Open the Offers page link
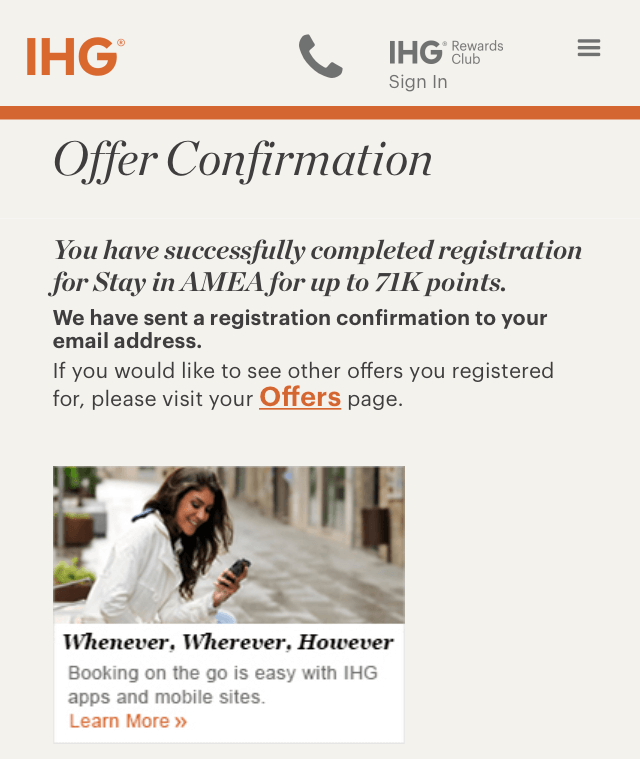640x759 pixels. (300, 398)
